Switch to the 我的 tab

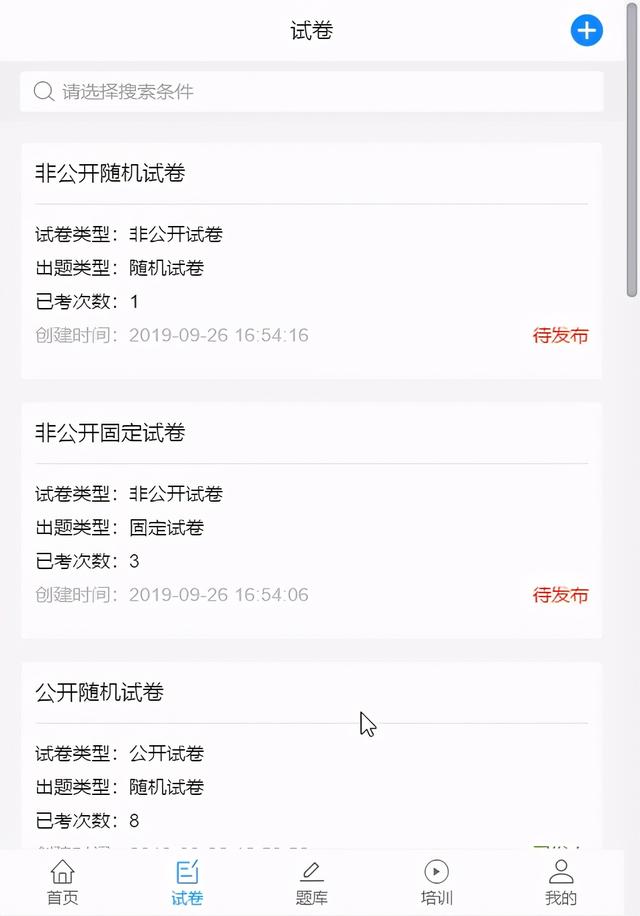(561, 882)
